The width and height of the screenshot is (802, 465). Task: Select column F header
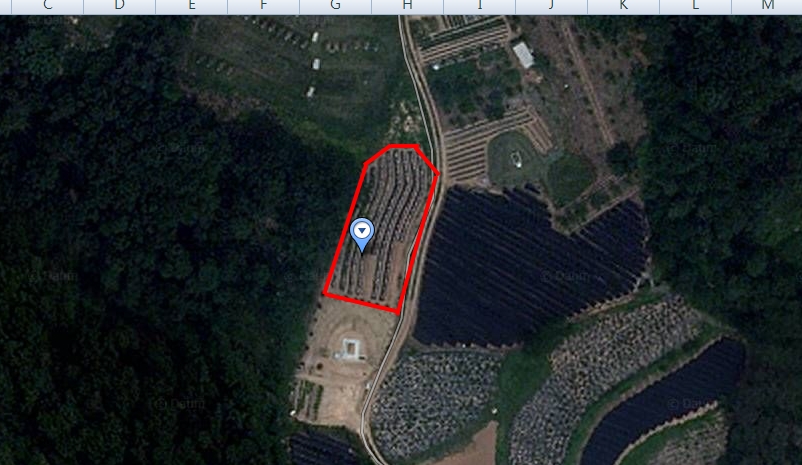tap(263, 6)
